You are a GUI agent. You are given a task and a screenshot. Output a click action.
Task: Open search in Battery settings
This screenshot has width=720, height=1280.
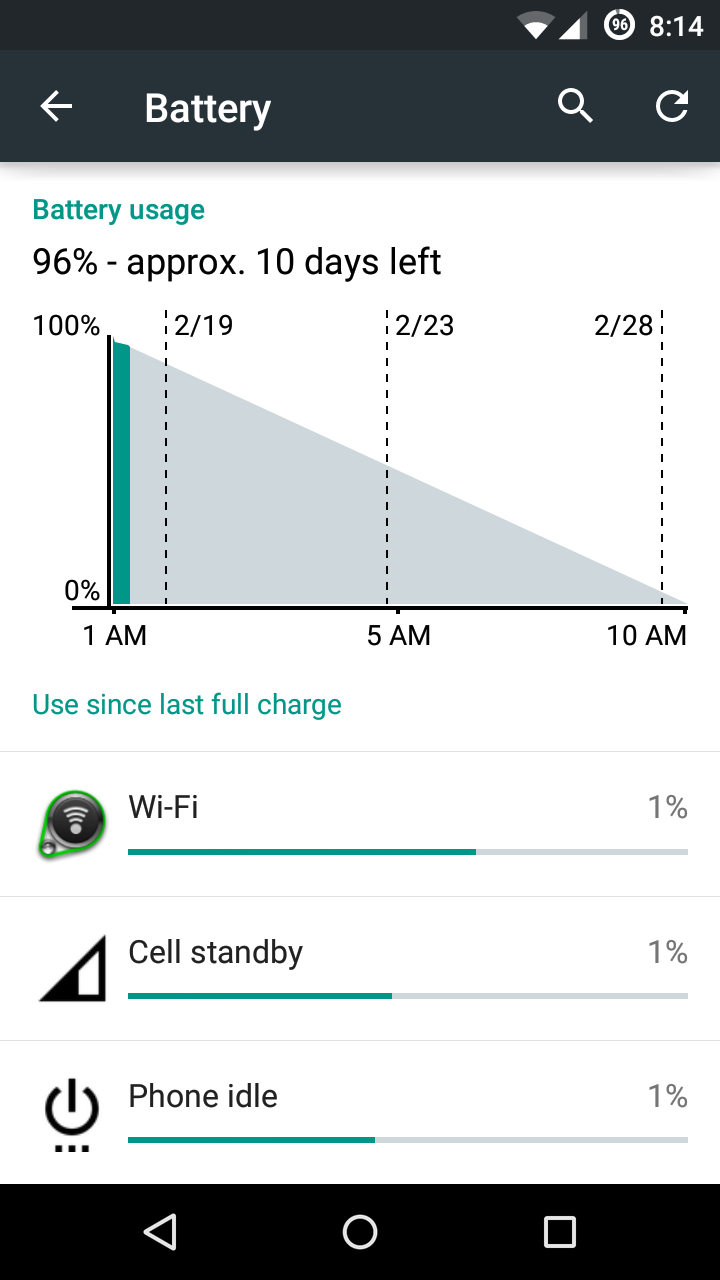[575, 106]
